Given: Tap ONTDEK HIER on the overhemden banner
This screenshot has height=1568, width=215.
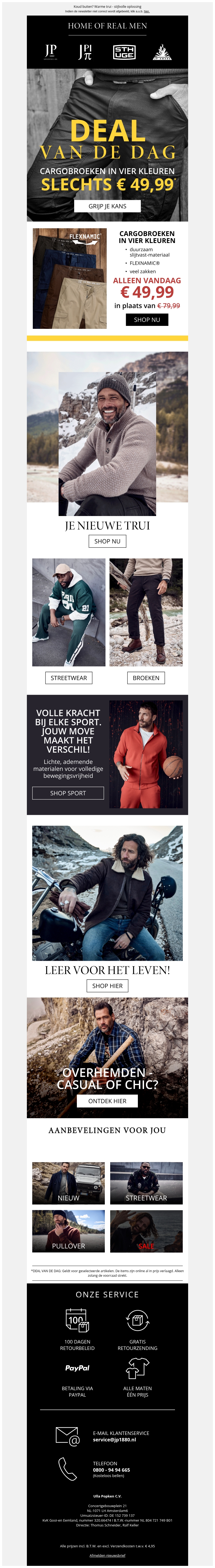Looking at the screenshot, I should pyautogui.click(x=107, y=1100).
